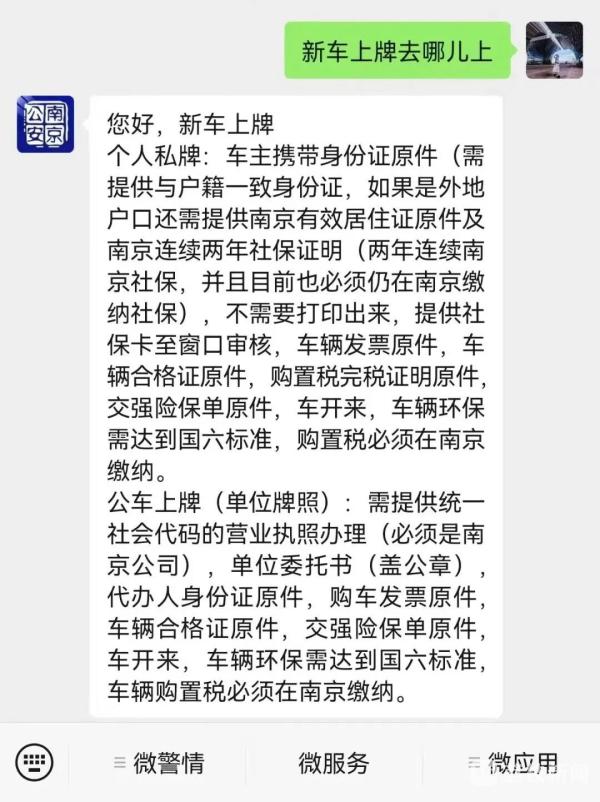The width and height of the screenshot is (600, 802).
Task: Open the 南京公安 account avatar
Action: (46, 124)
